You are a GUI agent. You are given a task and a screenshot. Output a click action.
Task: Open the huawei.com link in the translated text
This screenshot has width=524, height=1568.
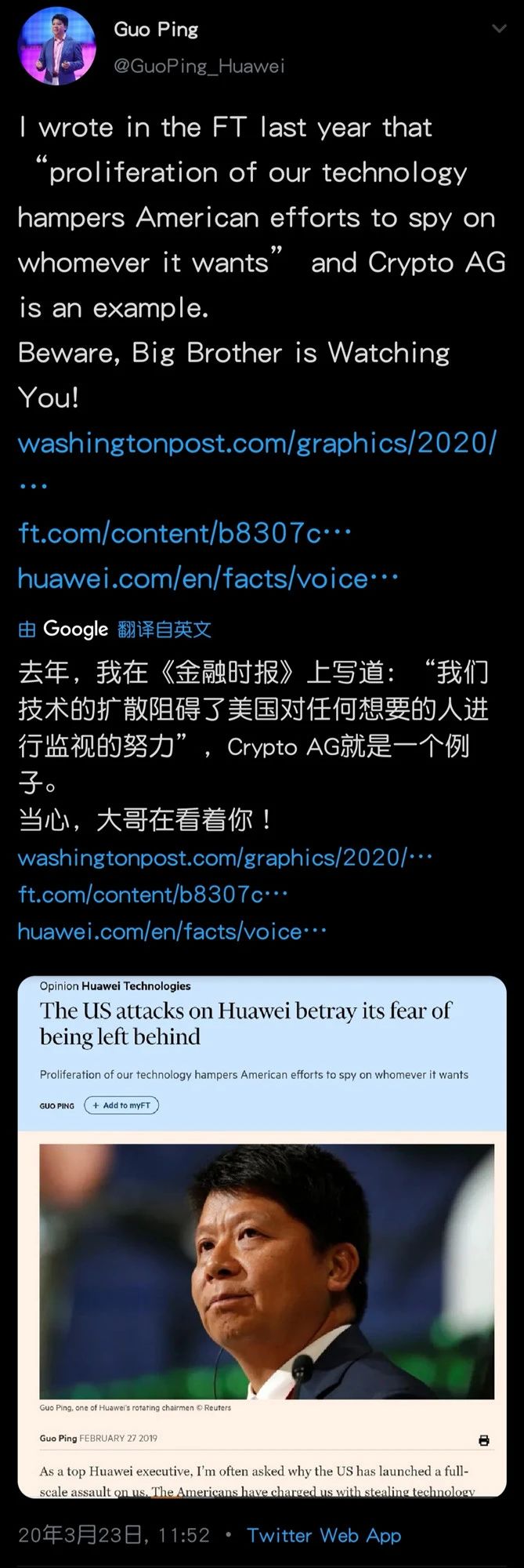pos(172,931)
